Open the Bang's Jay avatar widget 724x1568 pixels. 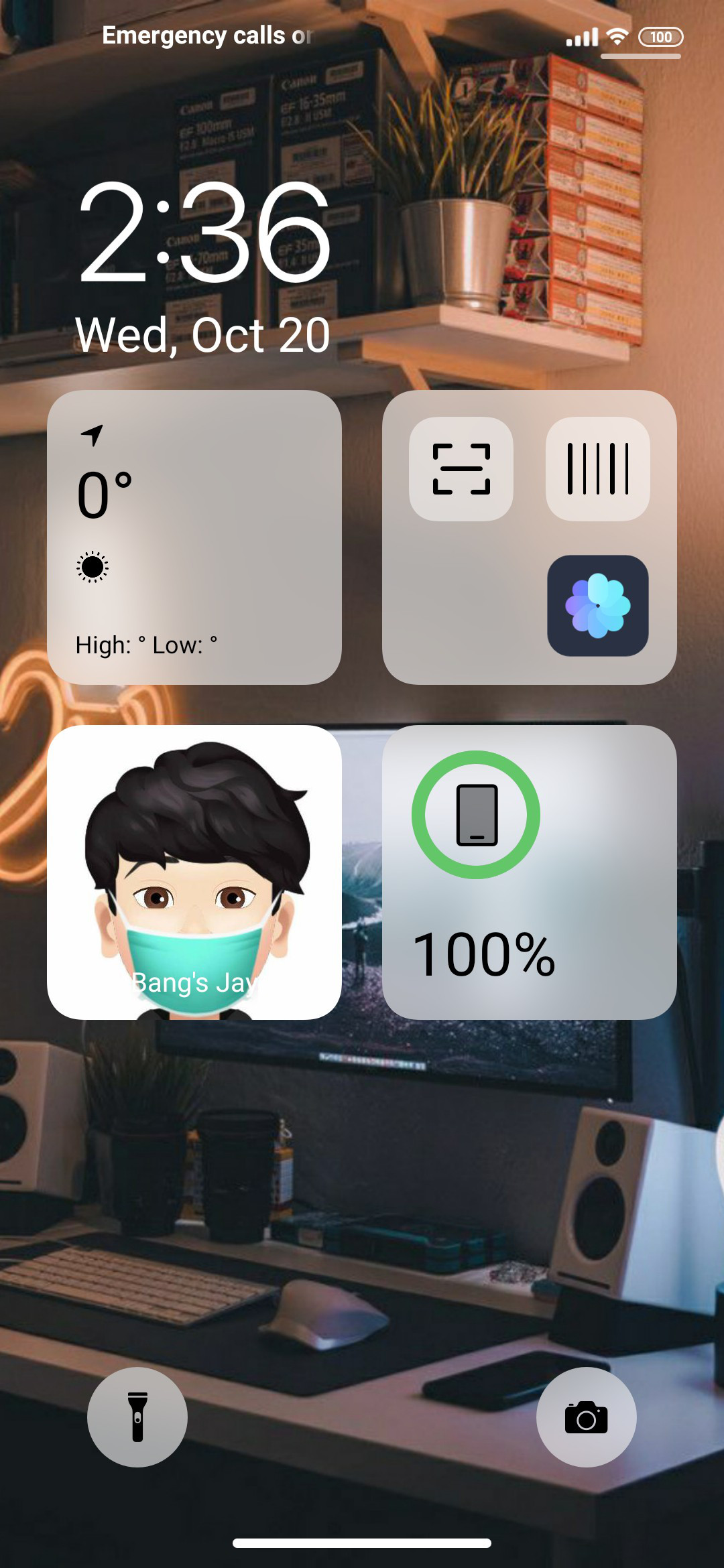(x=194, y=872)
